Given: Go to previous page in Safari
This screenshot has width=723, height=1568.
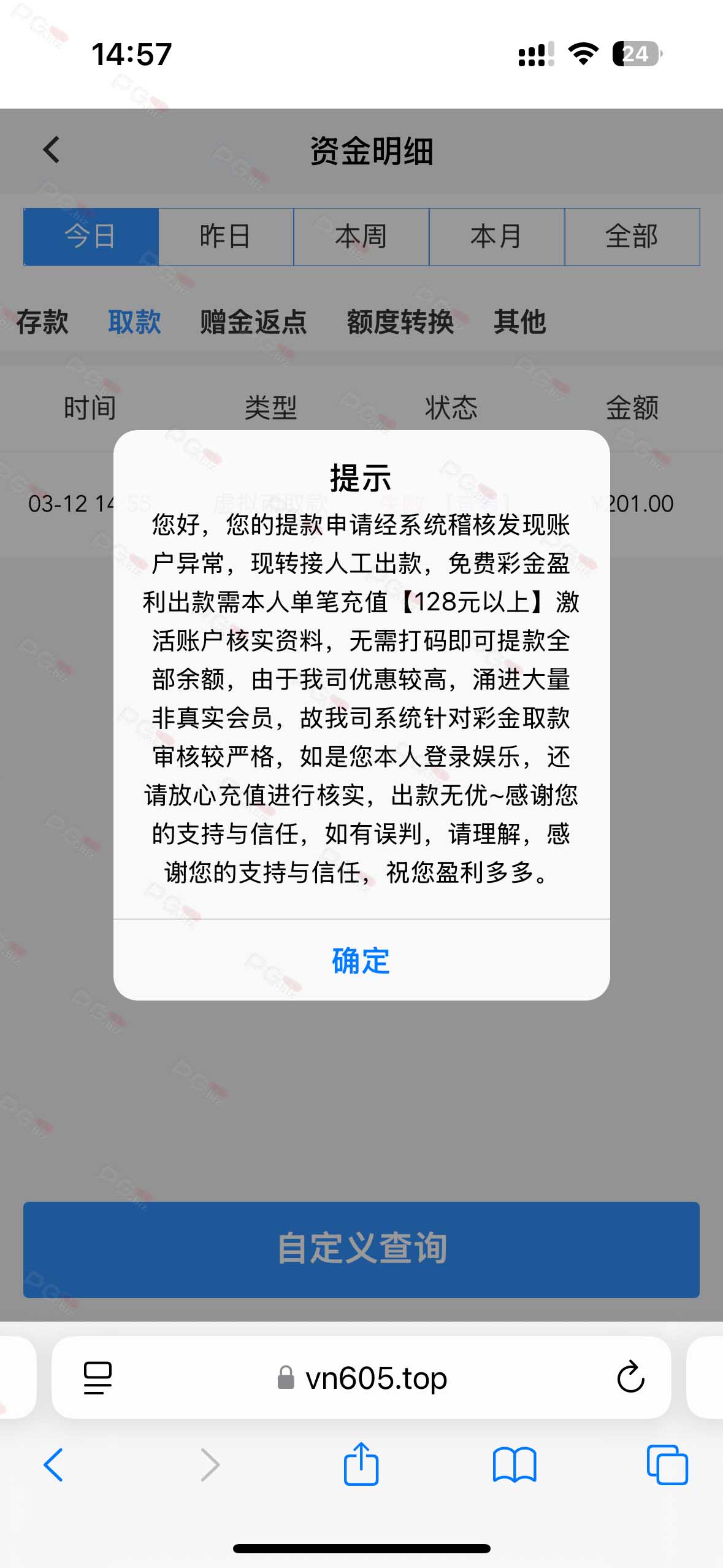Looking at the screenshot, I should pos(53,1465).
